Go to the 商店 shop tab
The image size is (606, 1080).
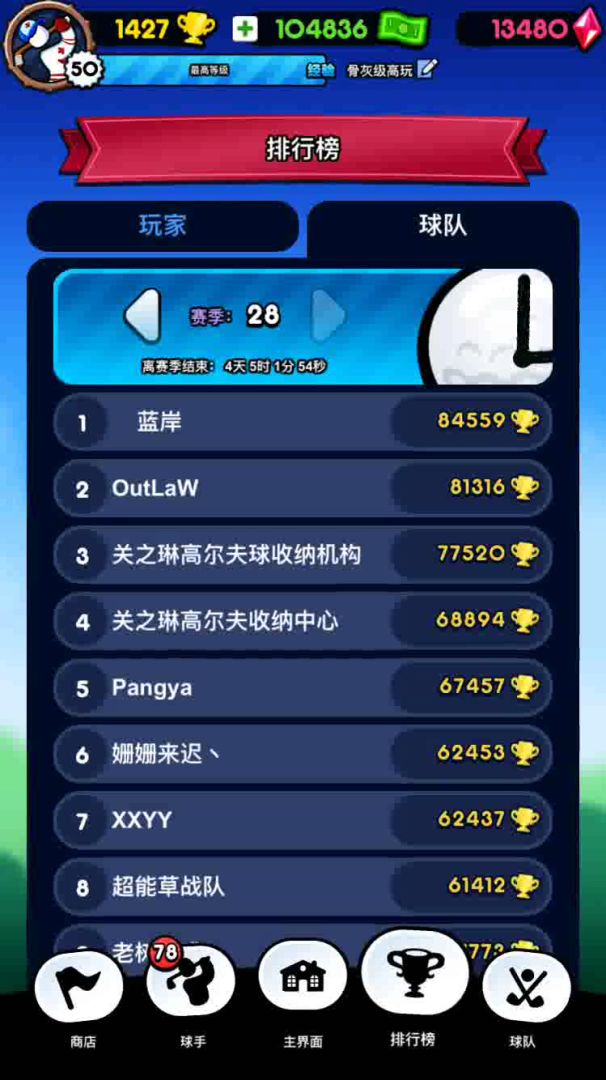(81, 991)
